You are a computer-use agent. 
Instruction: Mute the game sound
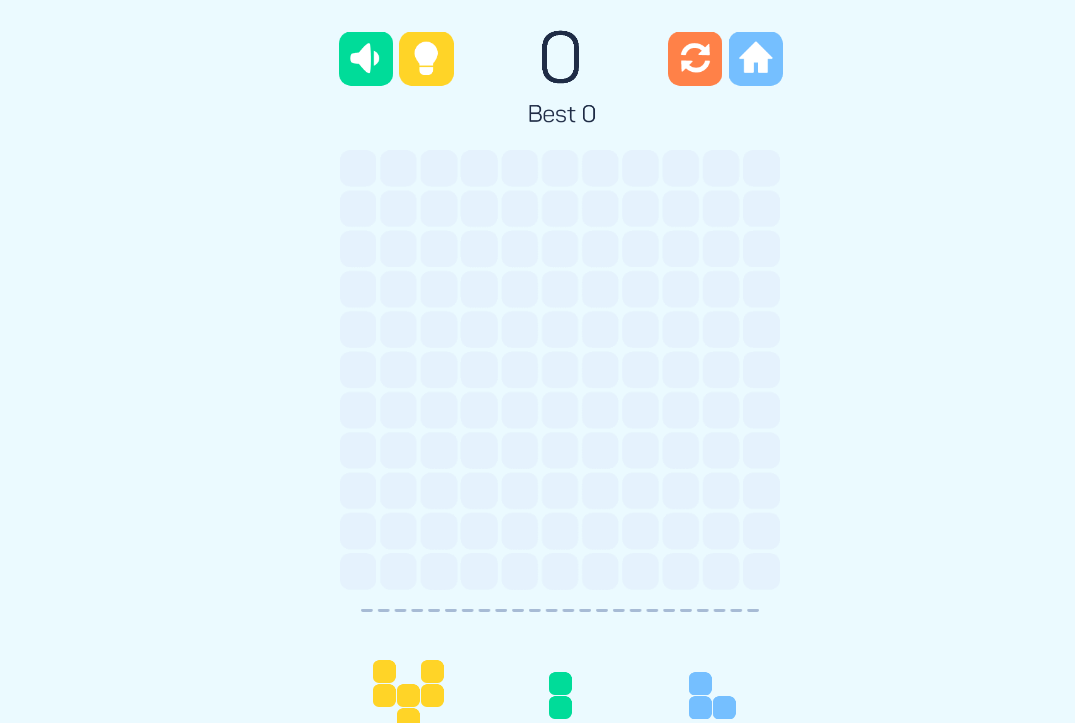pos(366,59)
